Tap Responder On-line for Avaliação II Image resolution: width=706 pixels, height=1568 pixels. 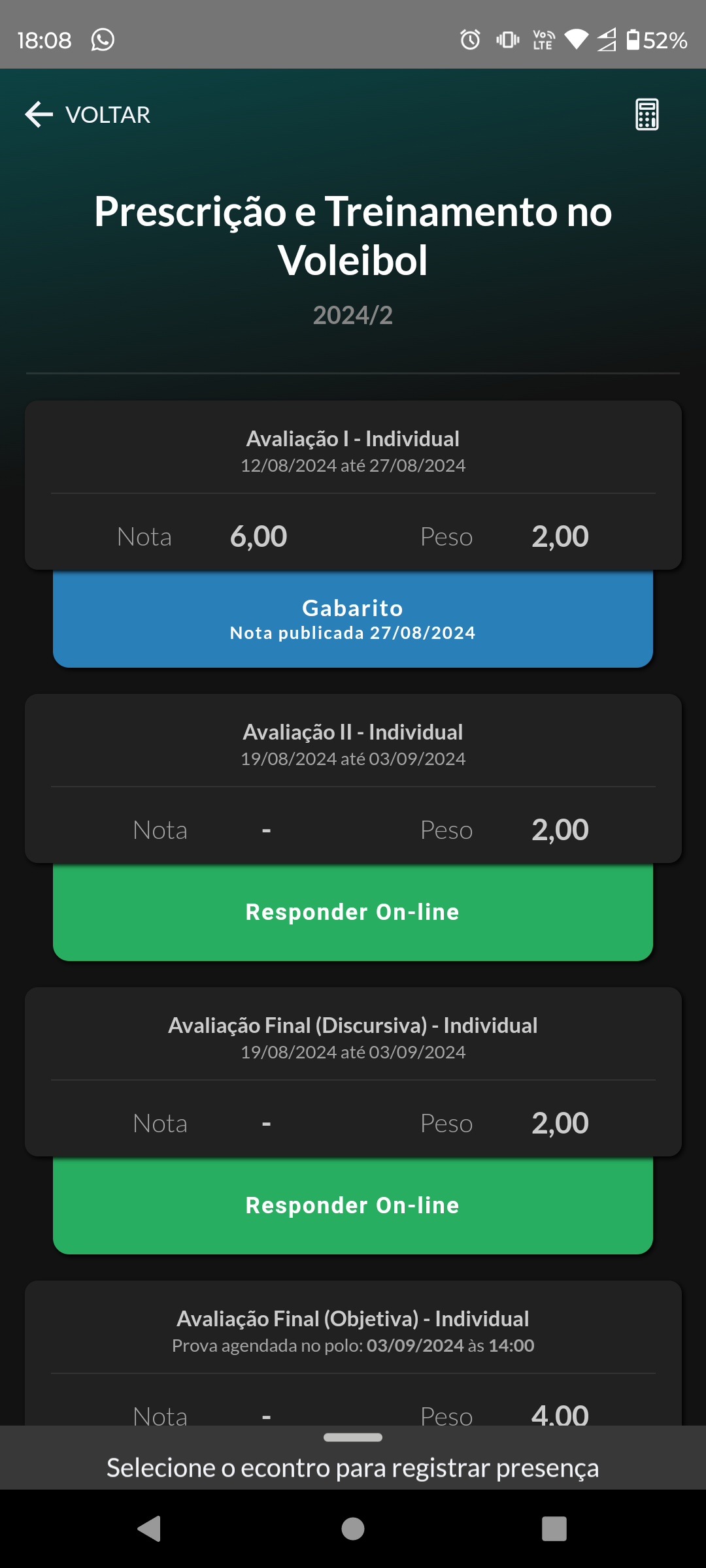[353, 912]
